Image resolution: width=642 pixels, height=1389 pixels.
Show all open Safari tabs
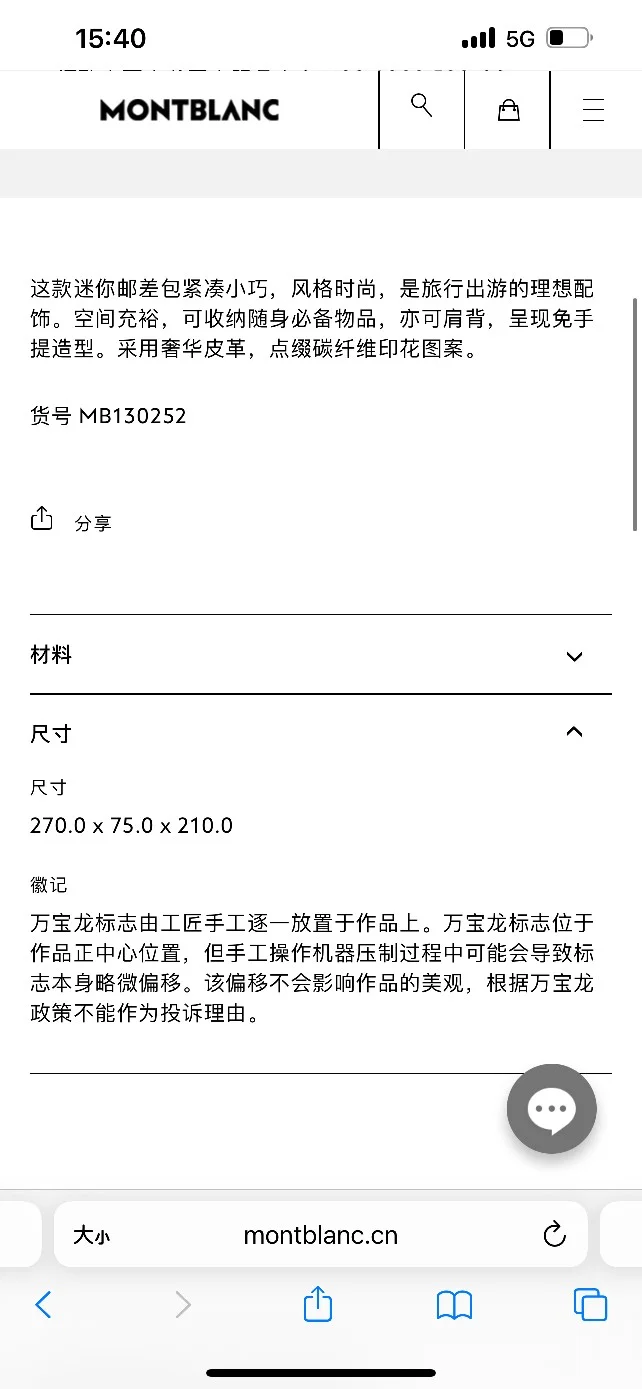pyautogui.click(x=590, y=1304)
